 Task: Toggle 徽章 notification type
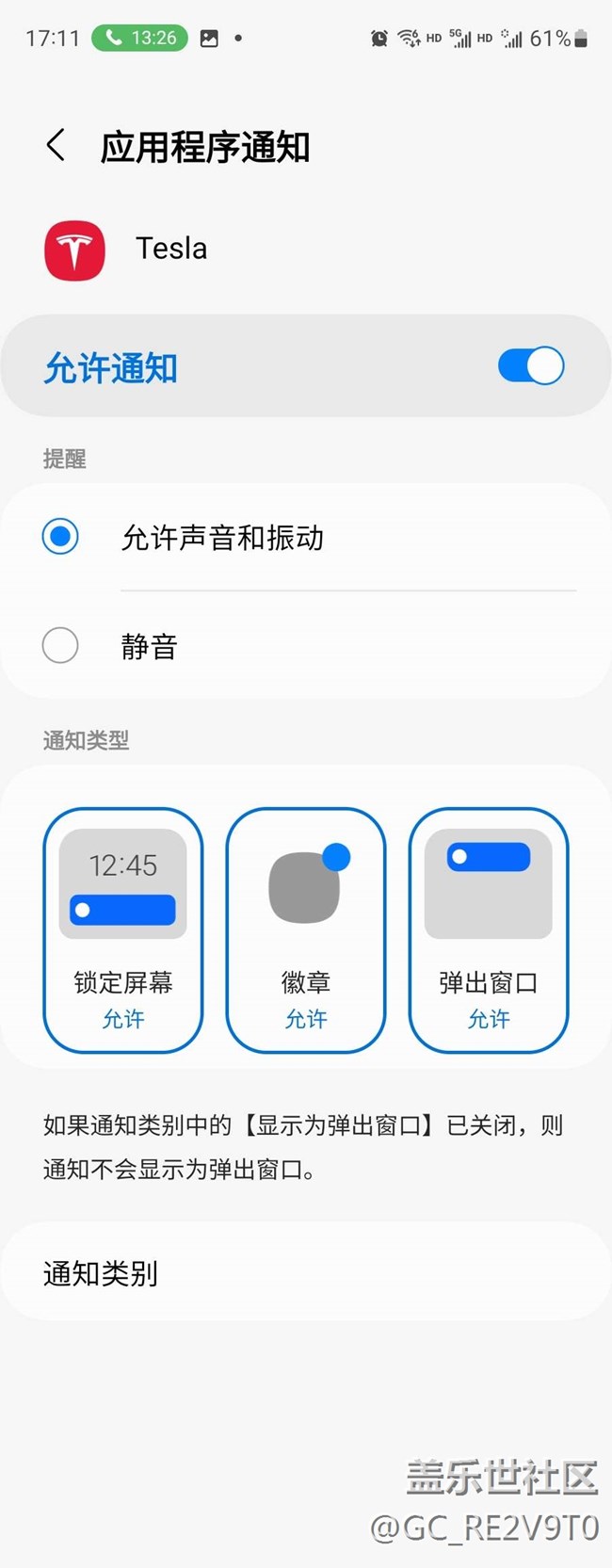[x=306, y=929]
